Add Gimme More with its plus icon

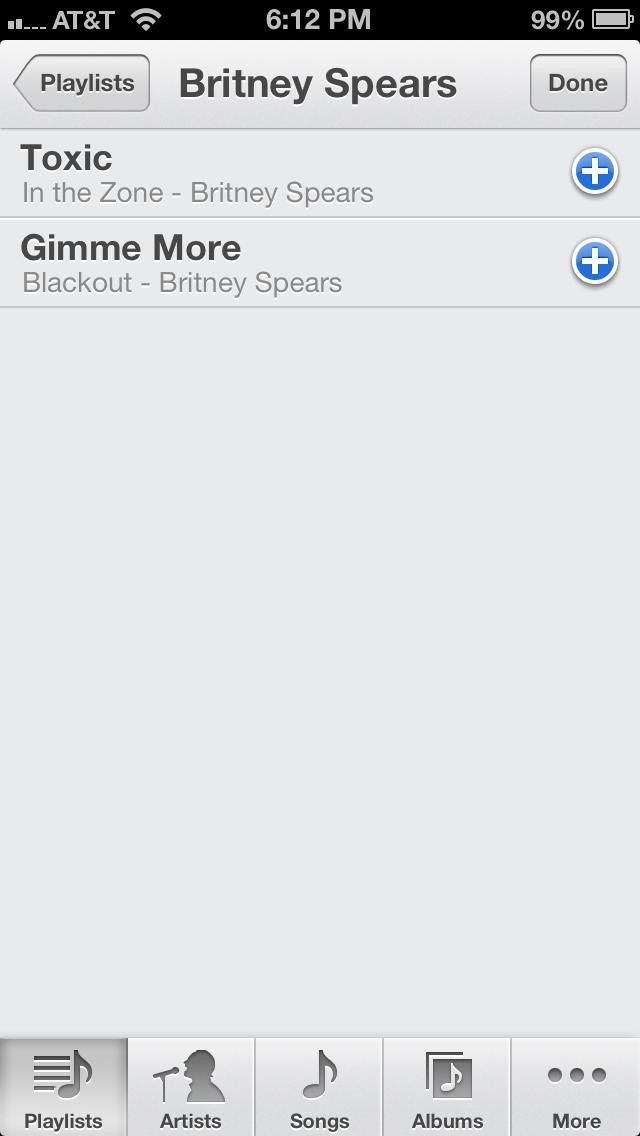tap(594, 262)
